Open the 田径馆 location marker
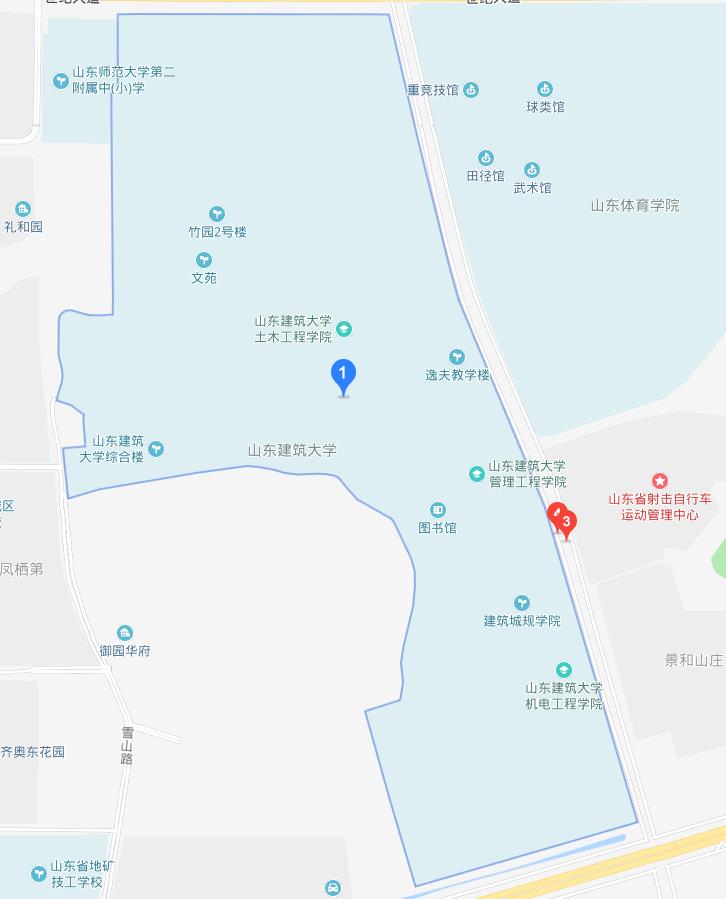 tap(485, 158)
